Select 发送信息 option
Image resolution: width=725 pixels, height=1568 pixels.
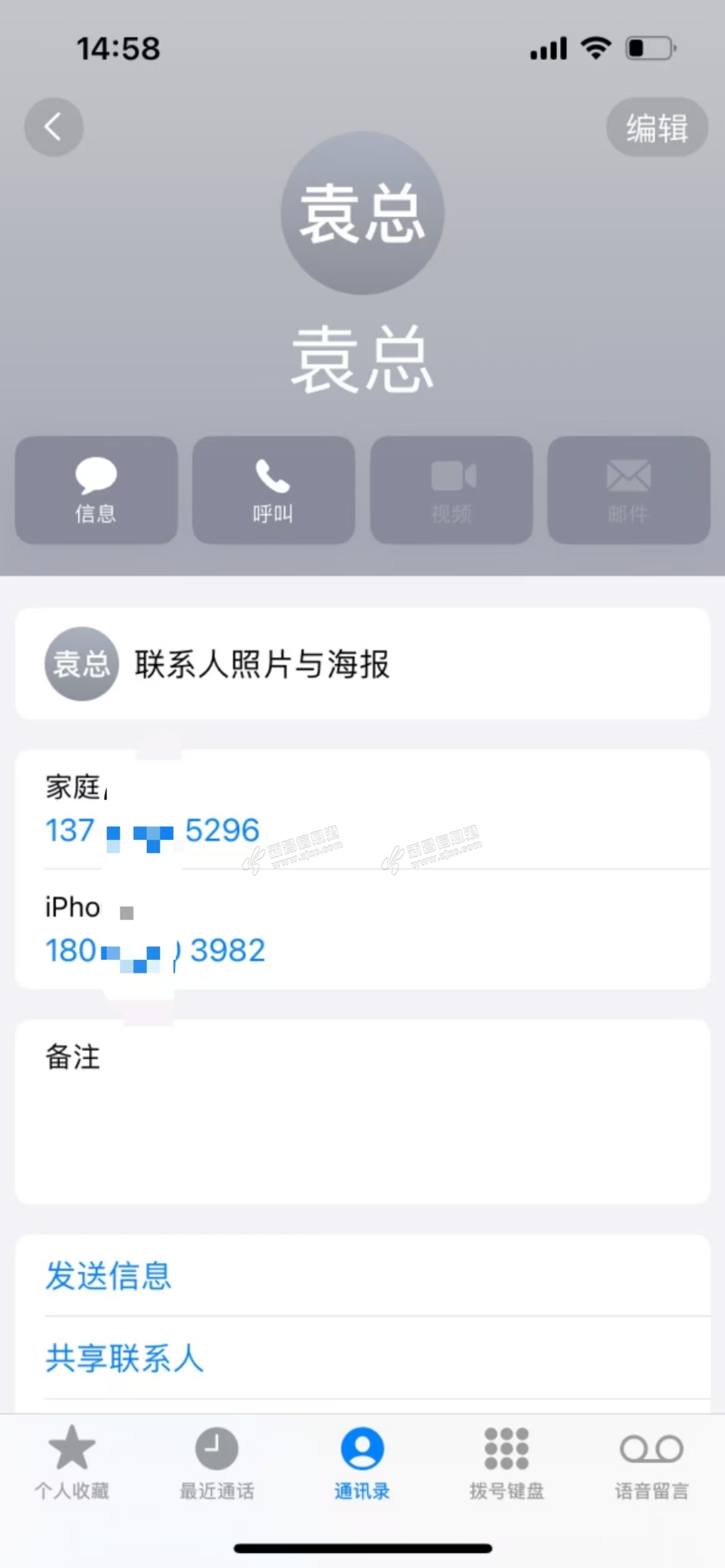pyautogui.click(x=108, y=1275)
